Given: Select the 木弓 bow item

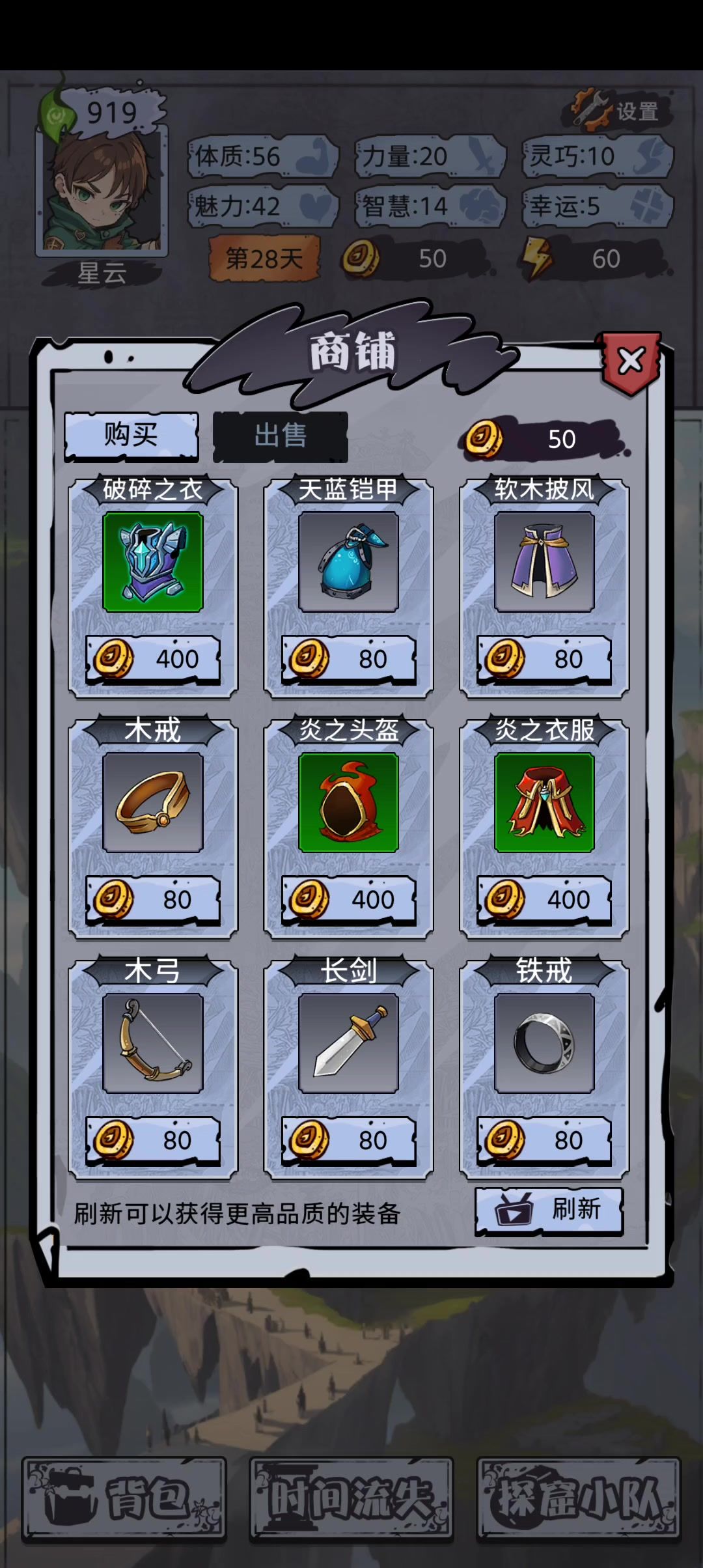Looking at the screenshot, I should click(153, 1043).
